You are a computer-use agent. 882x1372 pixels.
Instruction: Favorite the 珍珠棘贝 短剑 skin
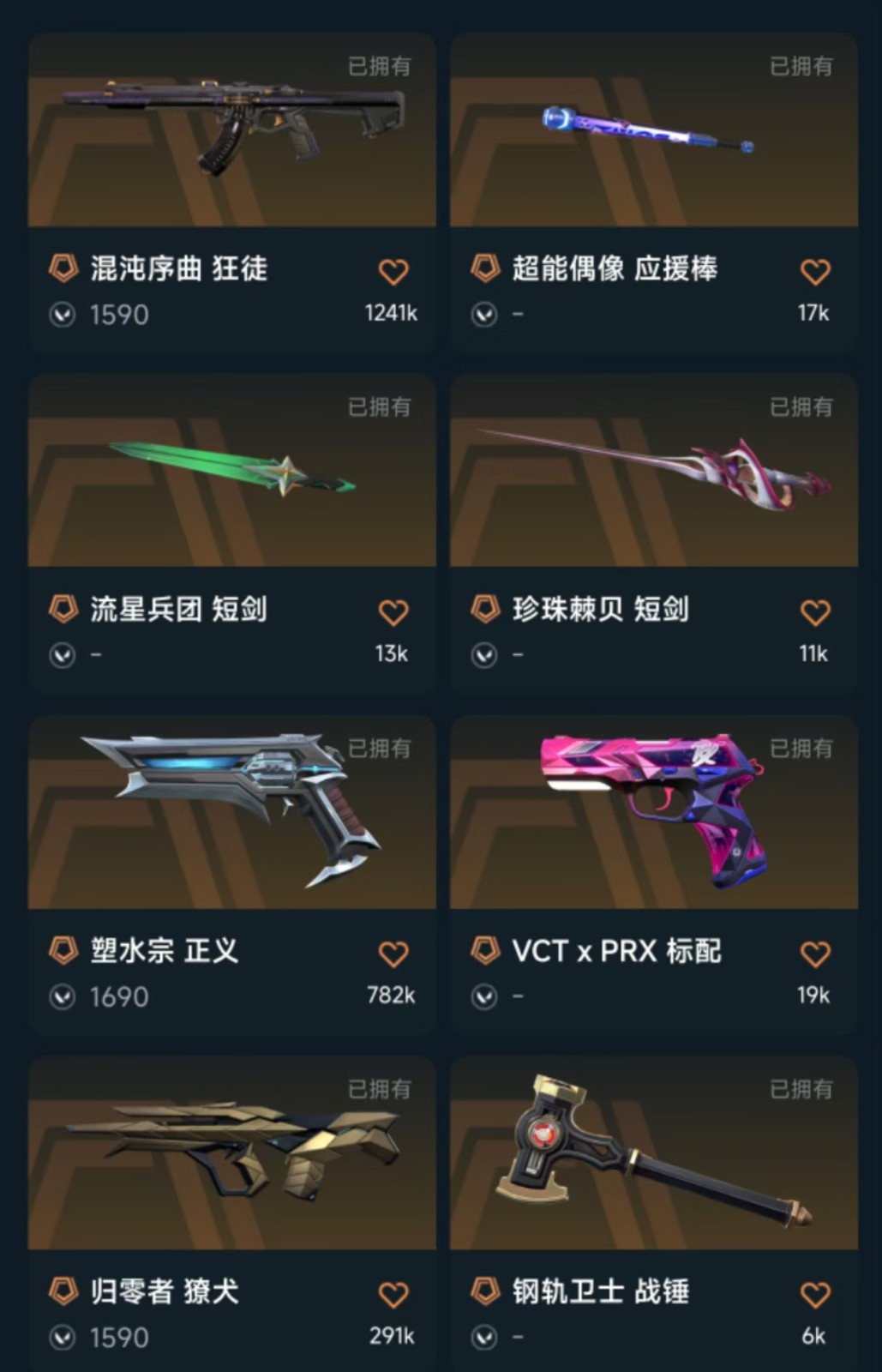click(815, 612)
